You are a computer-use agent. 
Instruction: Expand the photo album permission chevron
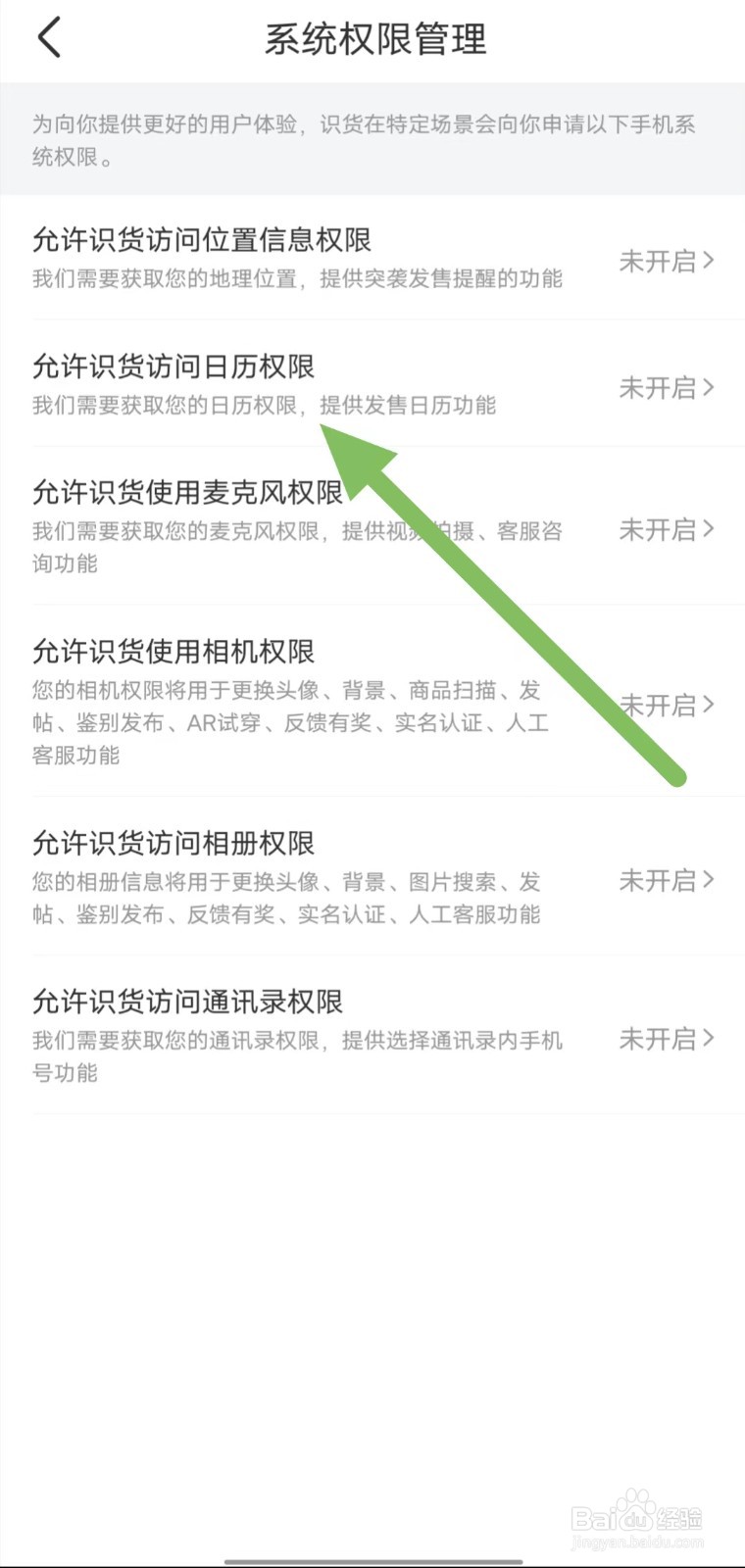[x=711, y=880]
